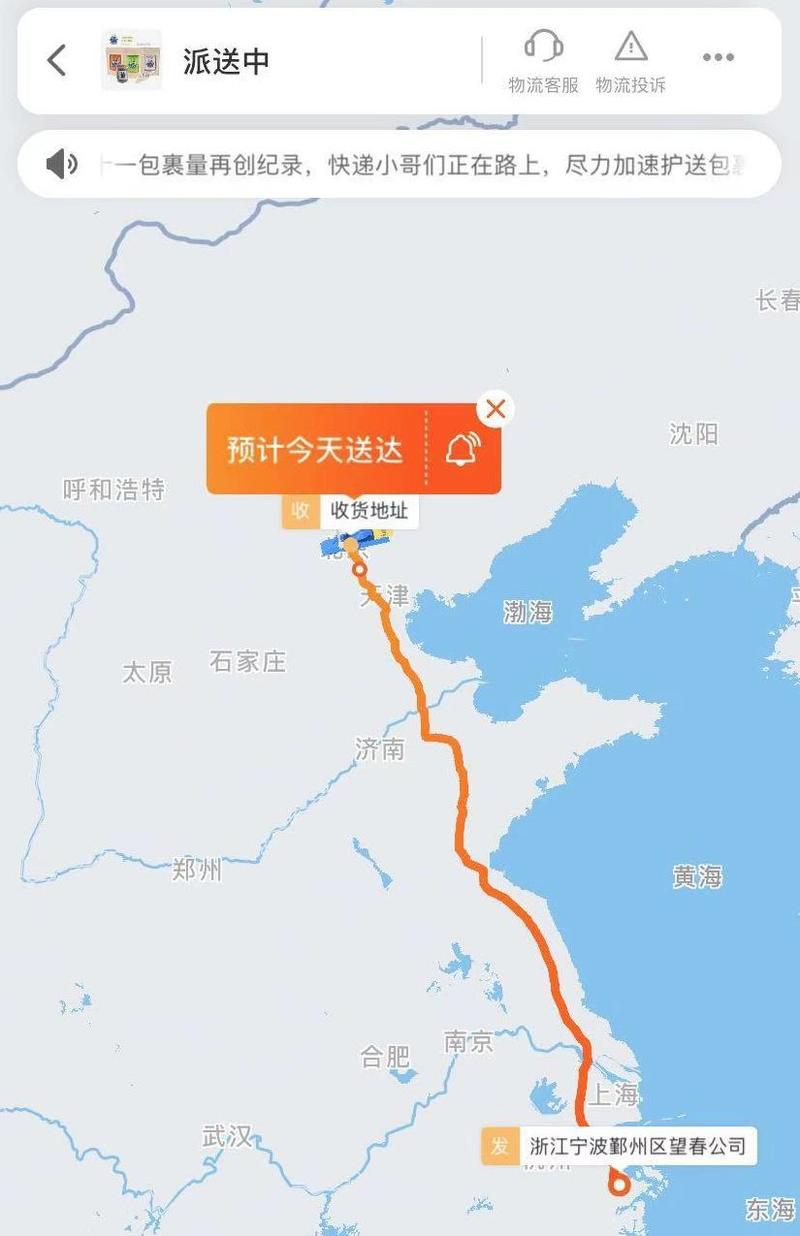800x1236 pixels.
Task: Open 物流客服 logistics customer service
Action: coord(543,61)
